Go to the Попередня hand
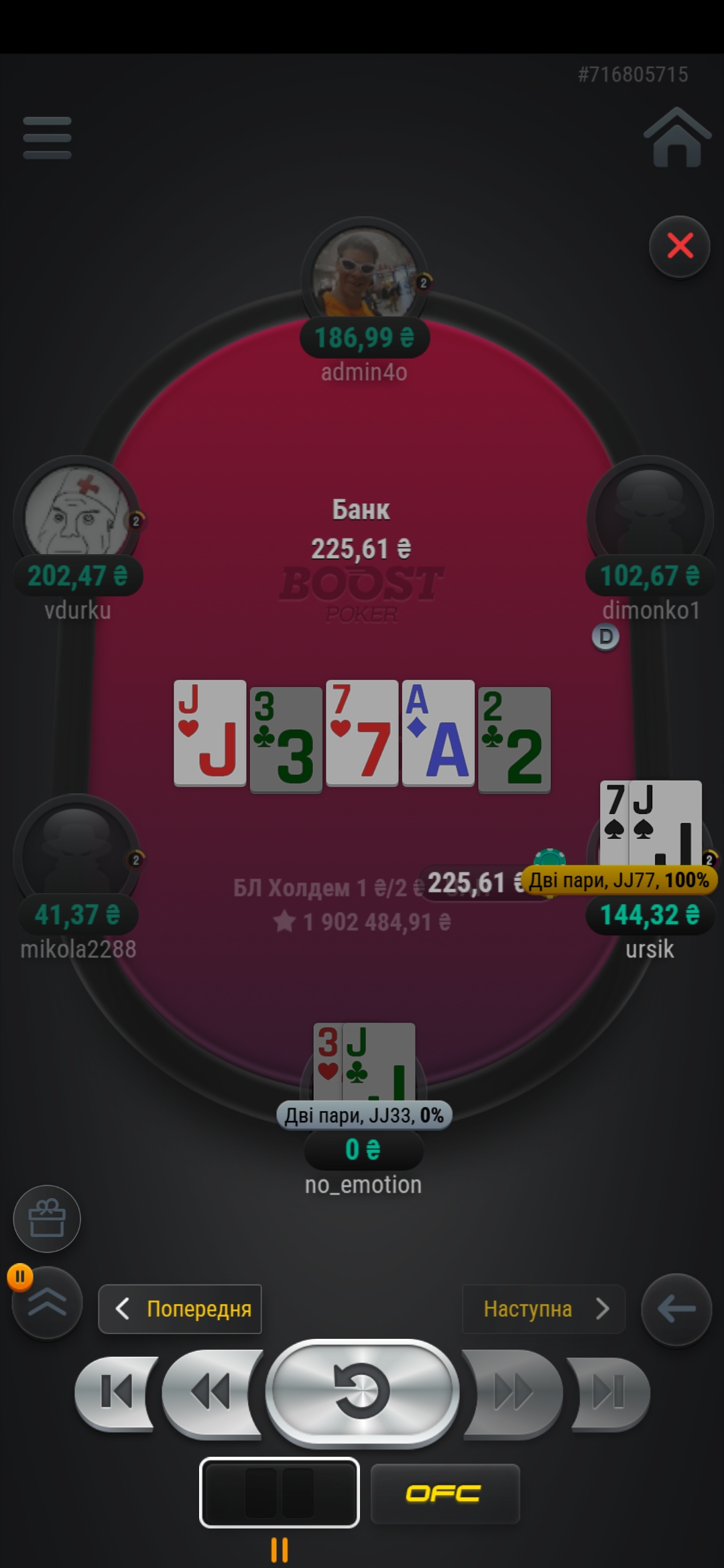The image size is (724, 1568). (180, 1309)
